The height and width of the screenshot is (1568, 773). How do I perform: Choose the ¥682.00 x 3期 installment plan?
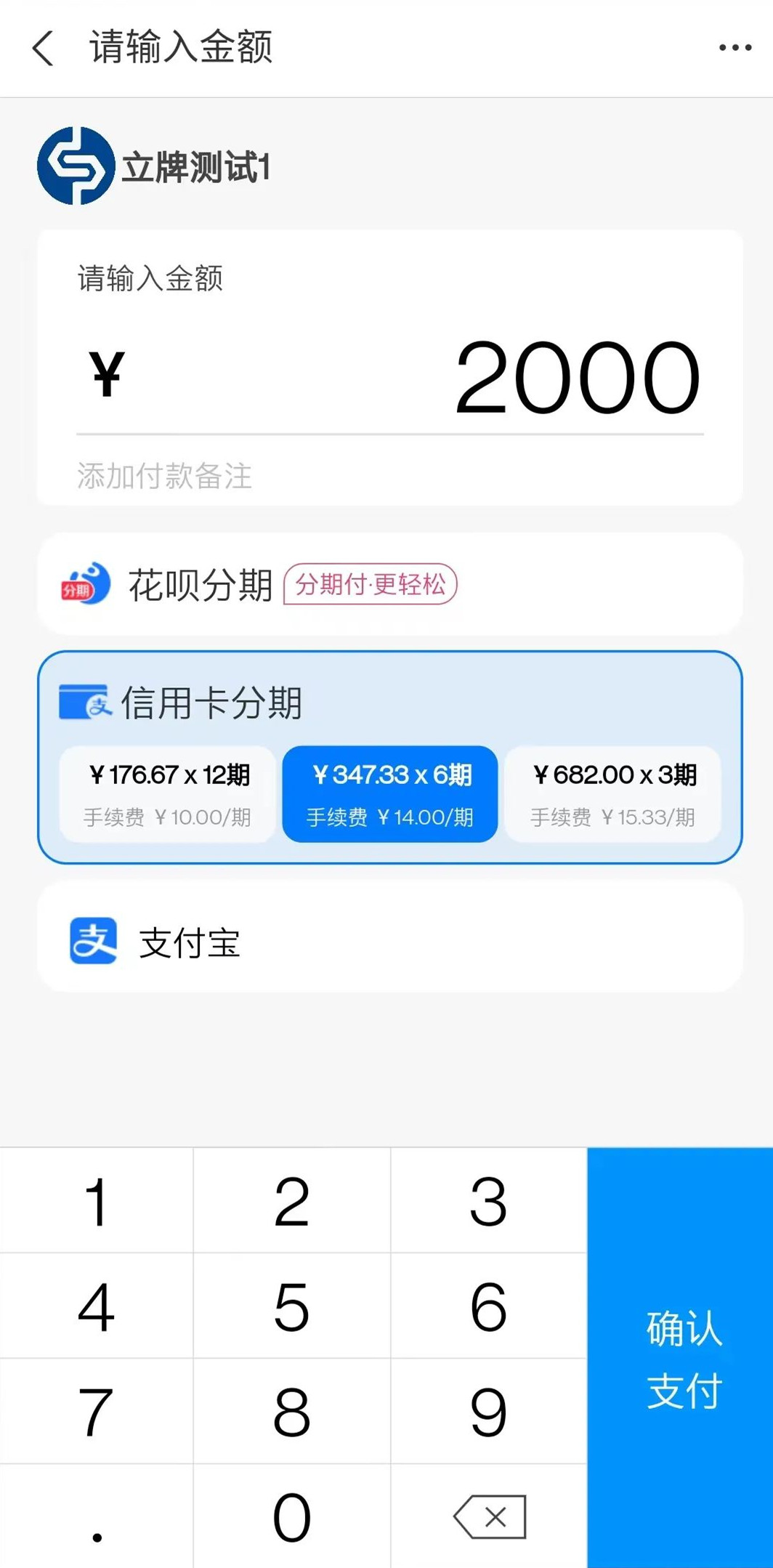coord(612,794)
